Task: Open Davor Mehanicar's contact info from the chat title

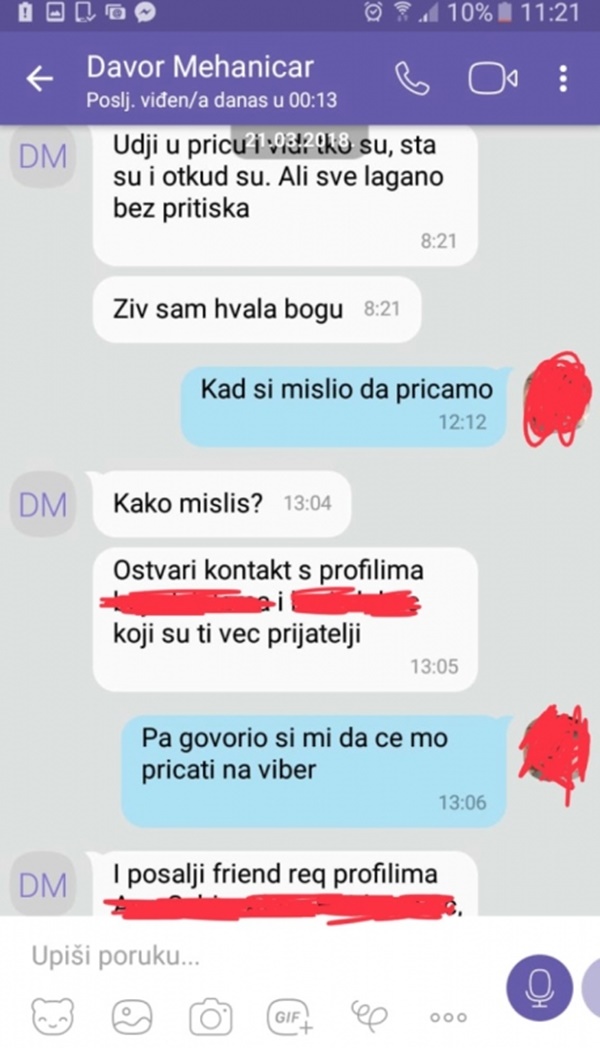Action: pyautogui.click(x=200, y=69)
